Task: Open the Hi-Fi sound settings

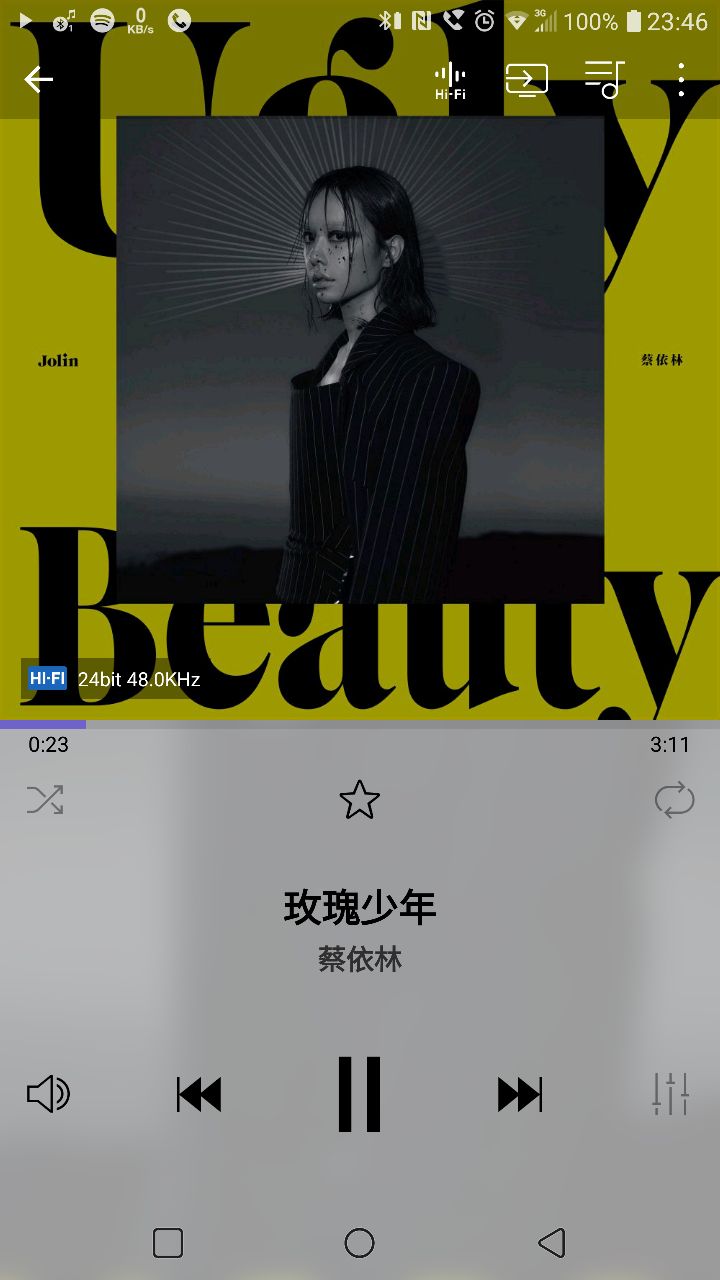Action: tap(450, 81)
